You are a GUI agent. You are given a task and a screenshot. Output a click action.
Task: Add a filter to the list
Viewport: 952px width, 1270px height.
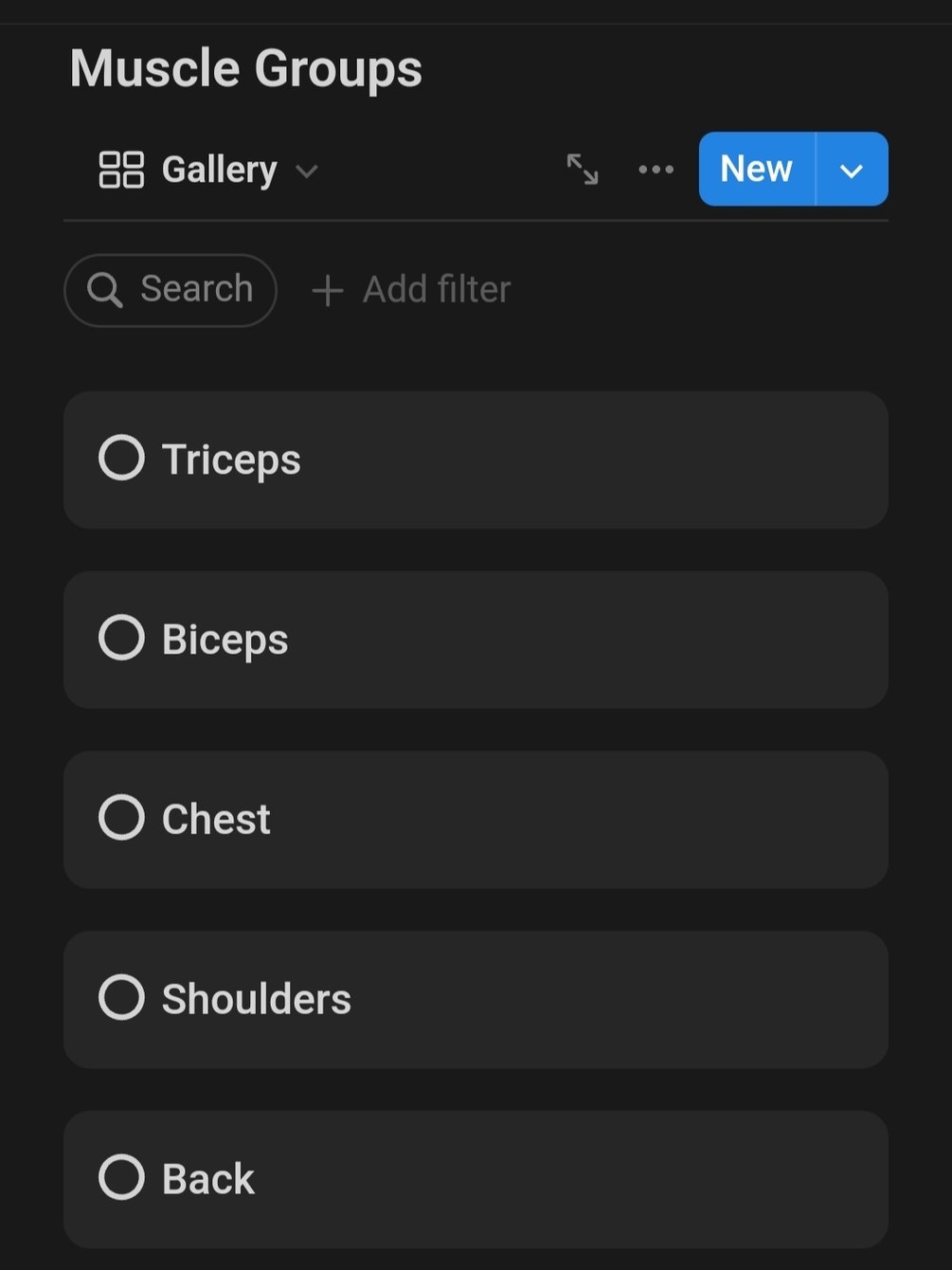coord(412,290)
